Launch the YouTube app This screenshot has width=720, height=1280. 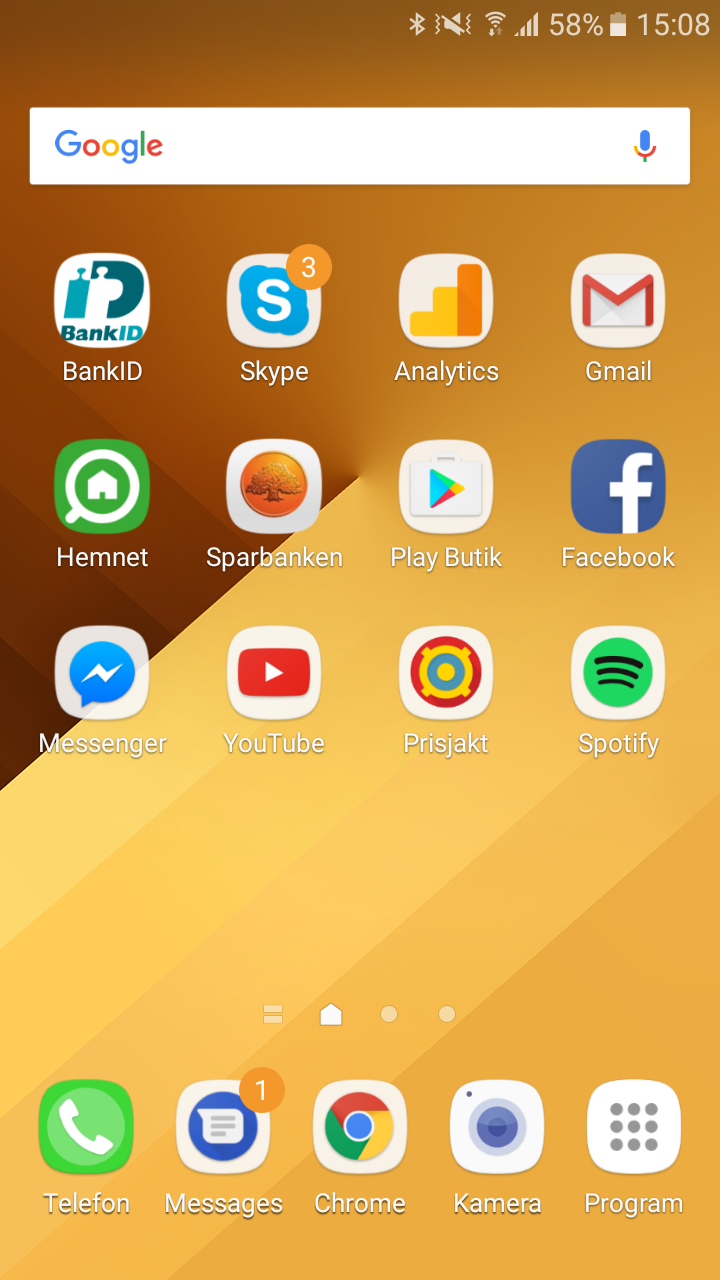(x=274, y=673)
